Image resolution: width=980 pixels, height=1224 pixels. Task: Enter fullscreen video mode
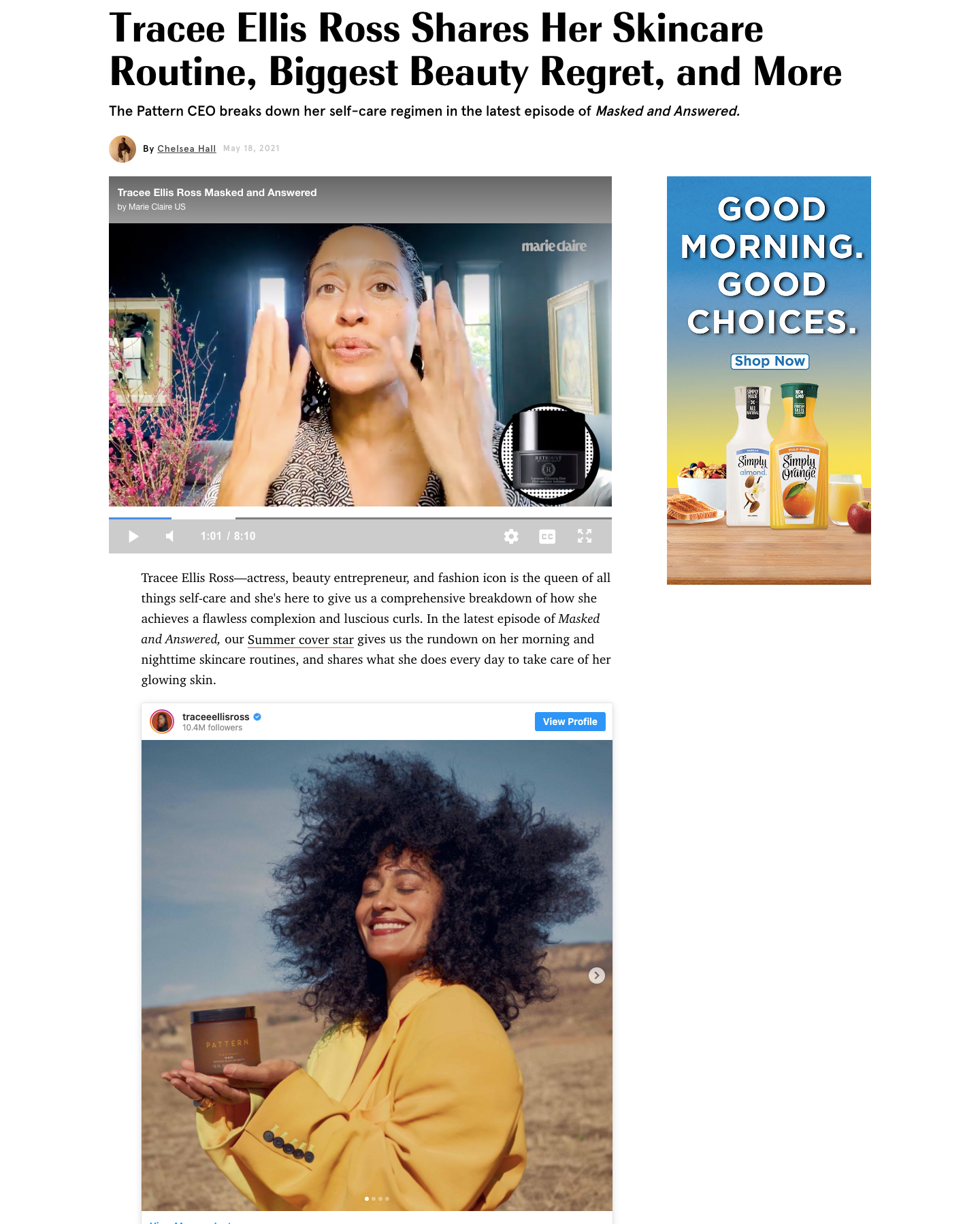pyautogui.click(x=585, y=536)
